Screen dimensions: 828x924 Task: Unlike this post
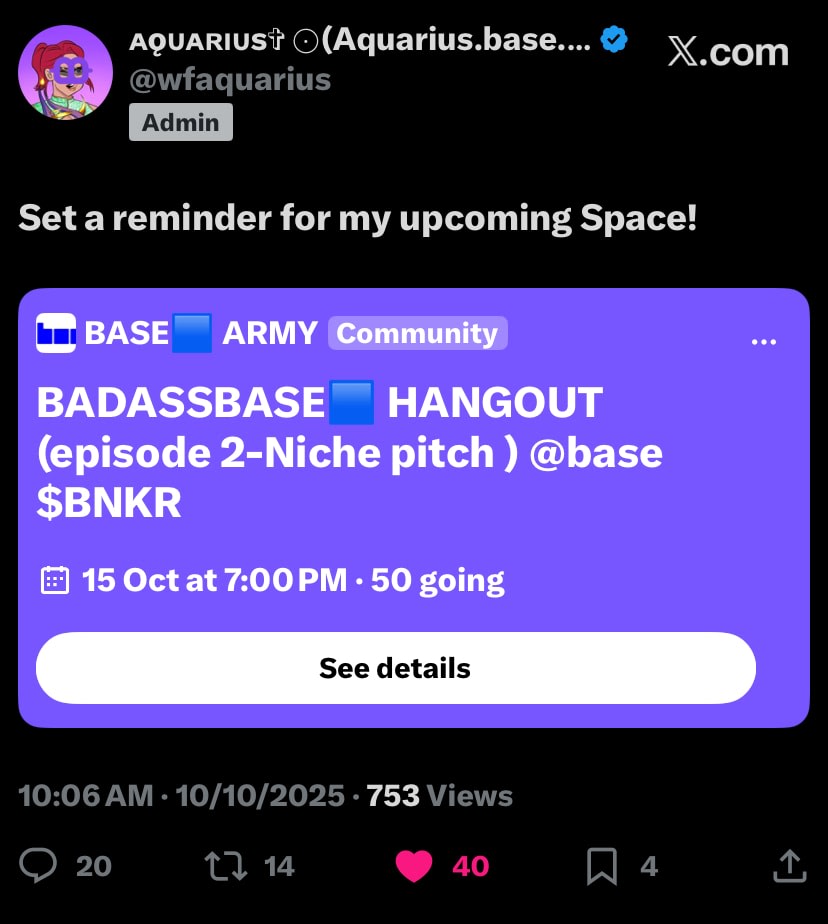(413, 866)
